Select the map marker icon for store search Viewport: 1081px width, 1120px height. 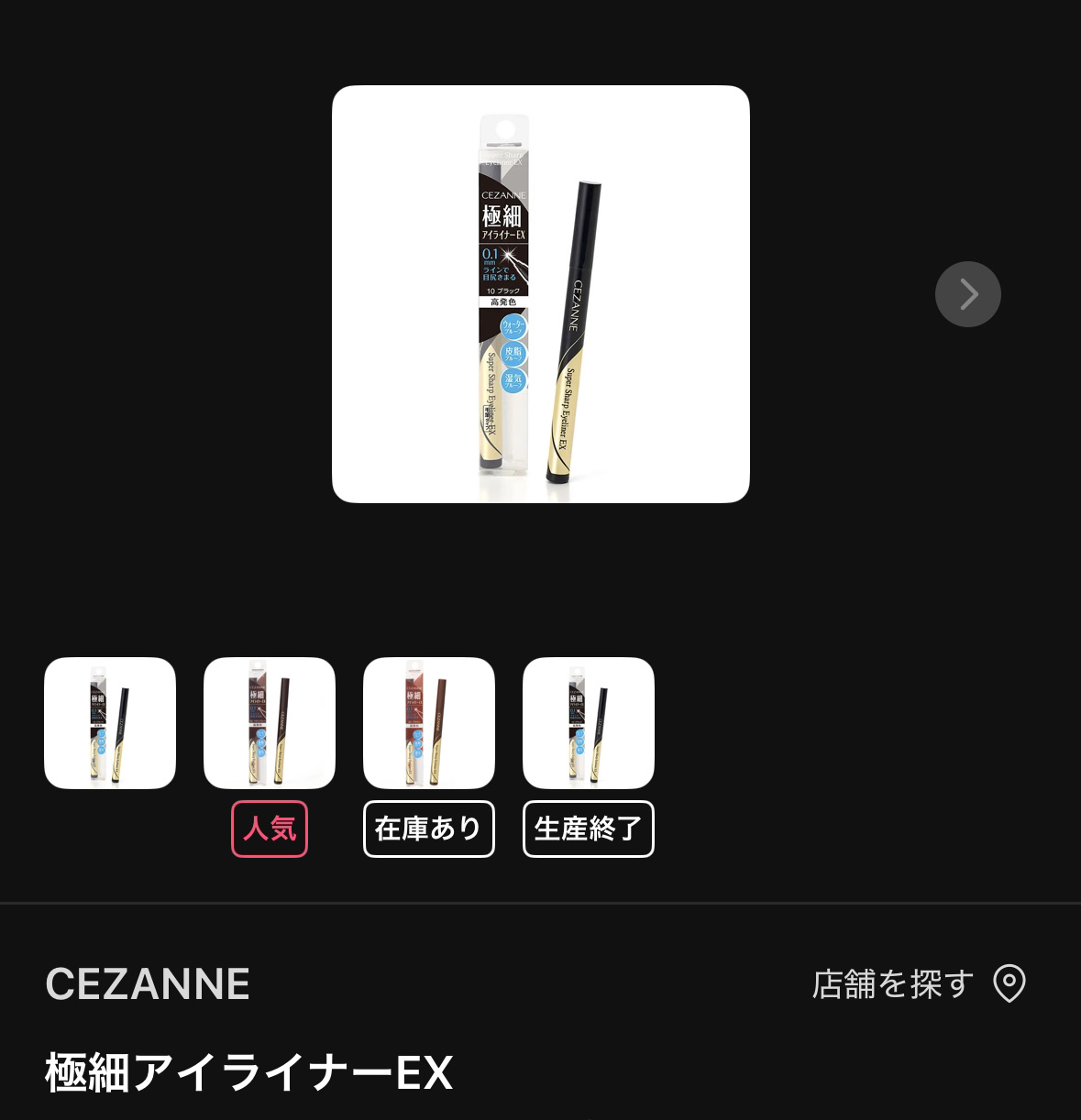1009,983
